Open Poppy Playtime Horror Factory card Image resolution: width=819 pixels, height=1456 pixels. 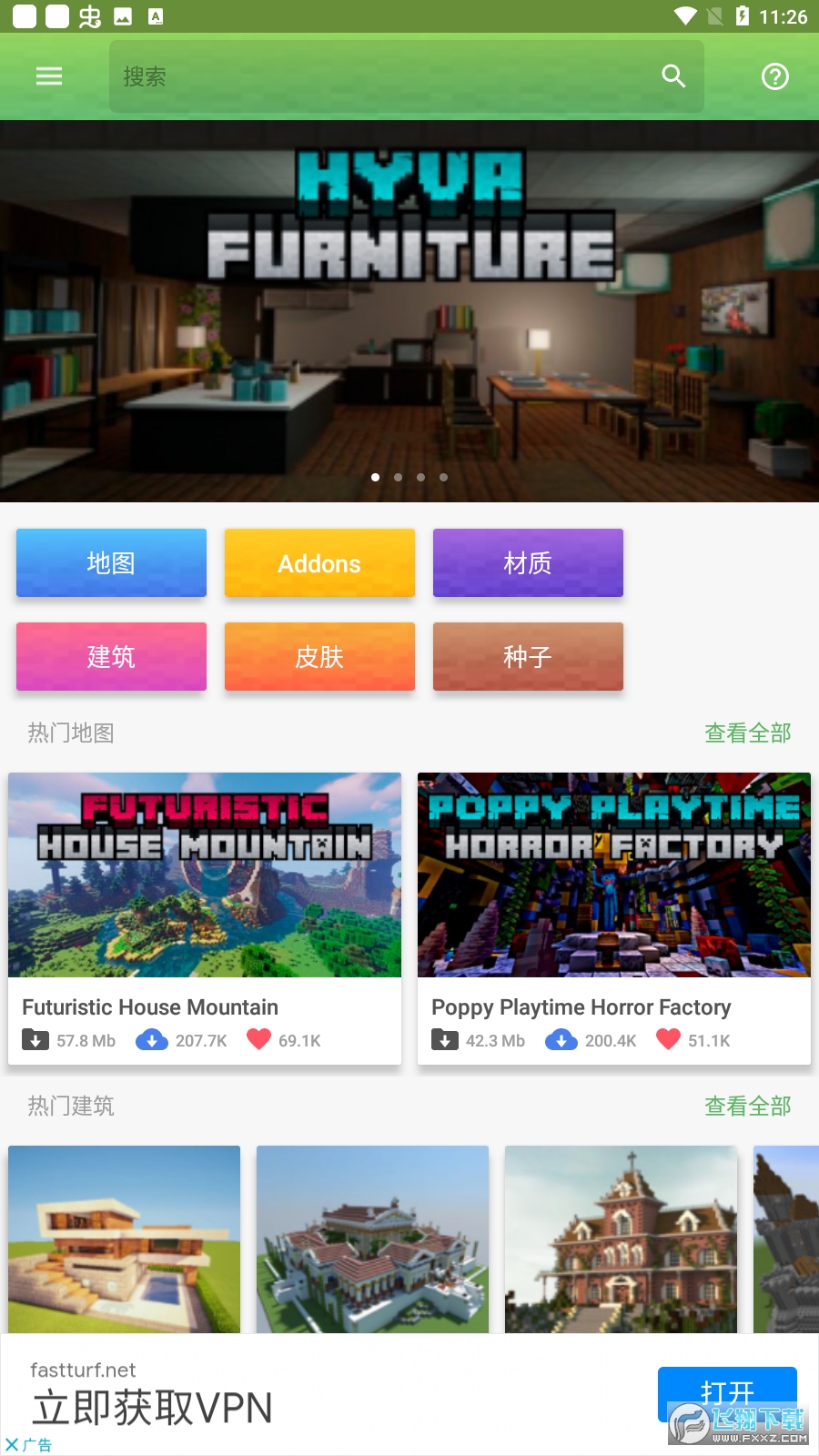(614, 917)
